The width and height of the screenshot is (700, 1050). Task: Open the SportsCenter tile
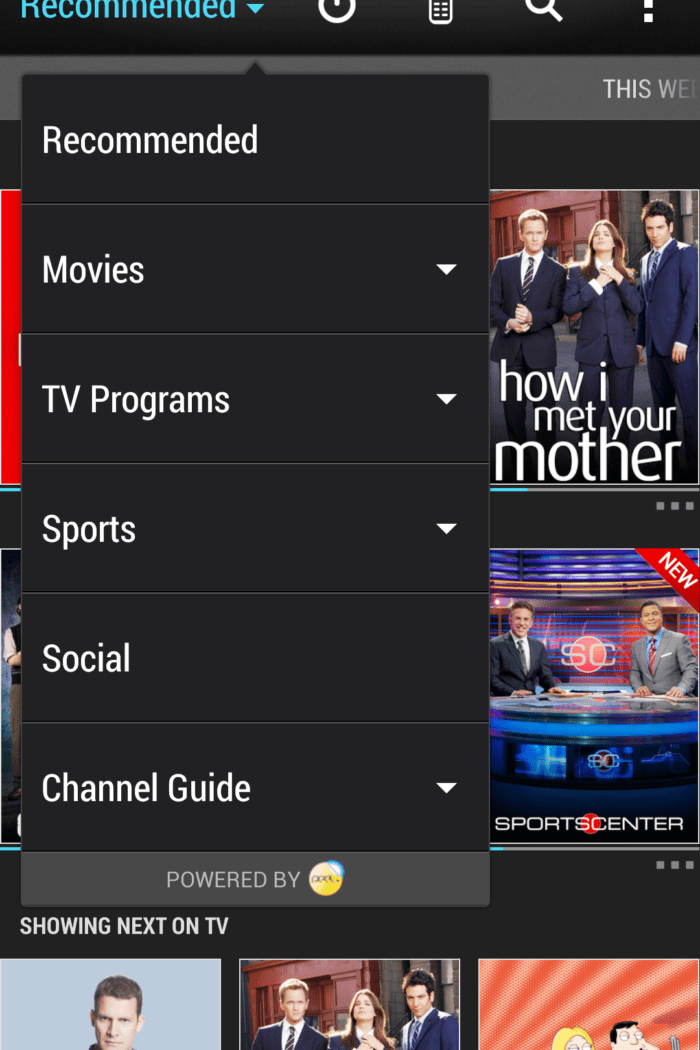pyautogui.click(x=594, y=695)
